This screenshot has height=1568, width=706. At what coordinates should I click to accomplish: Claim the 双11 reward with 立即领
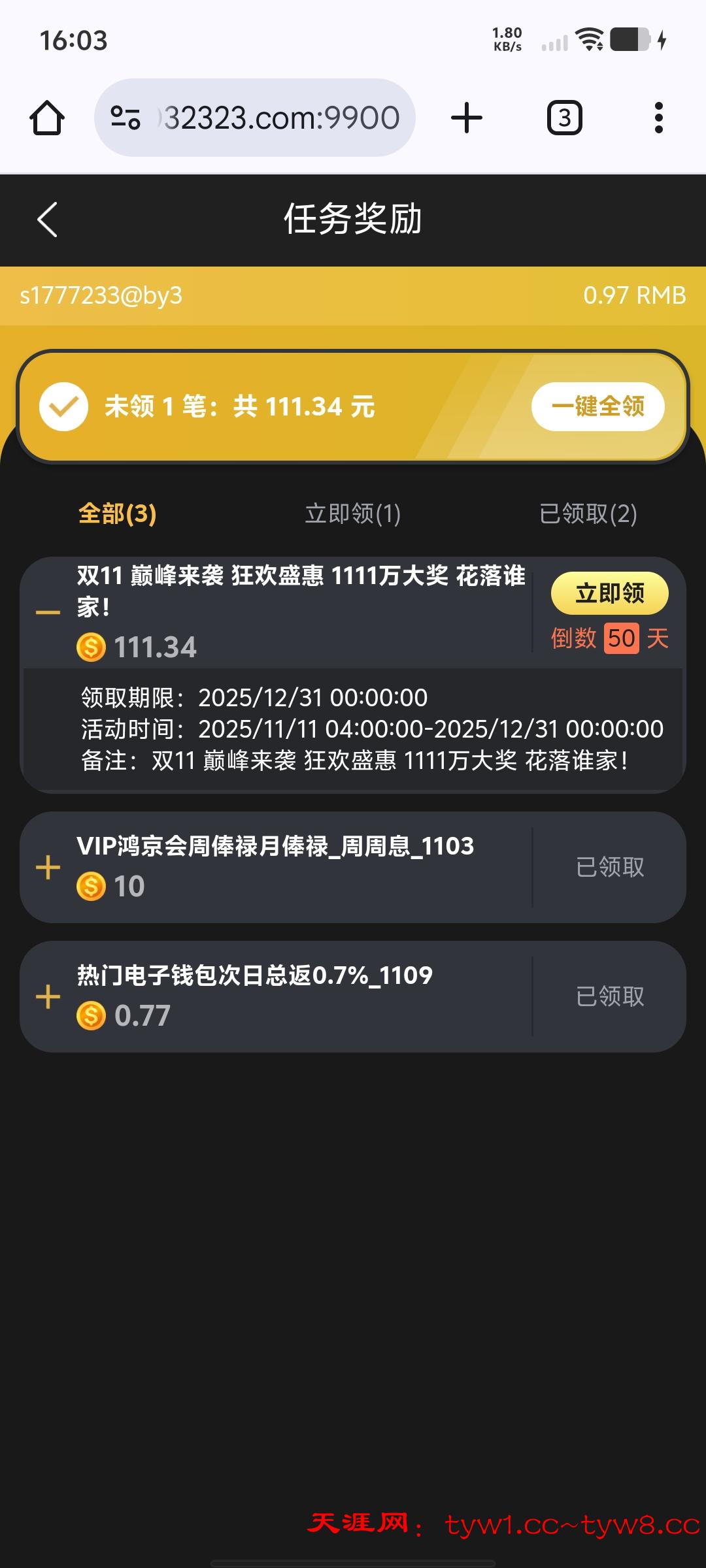coord(609,593)
